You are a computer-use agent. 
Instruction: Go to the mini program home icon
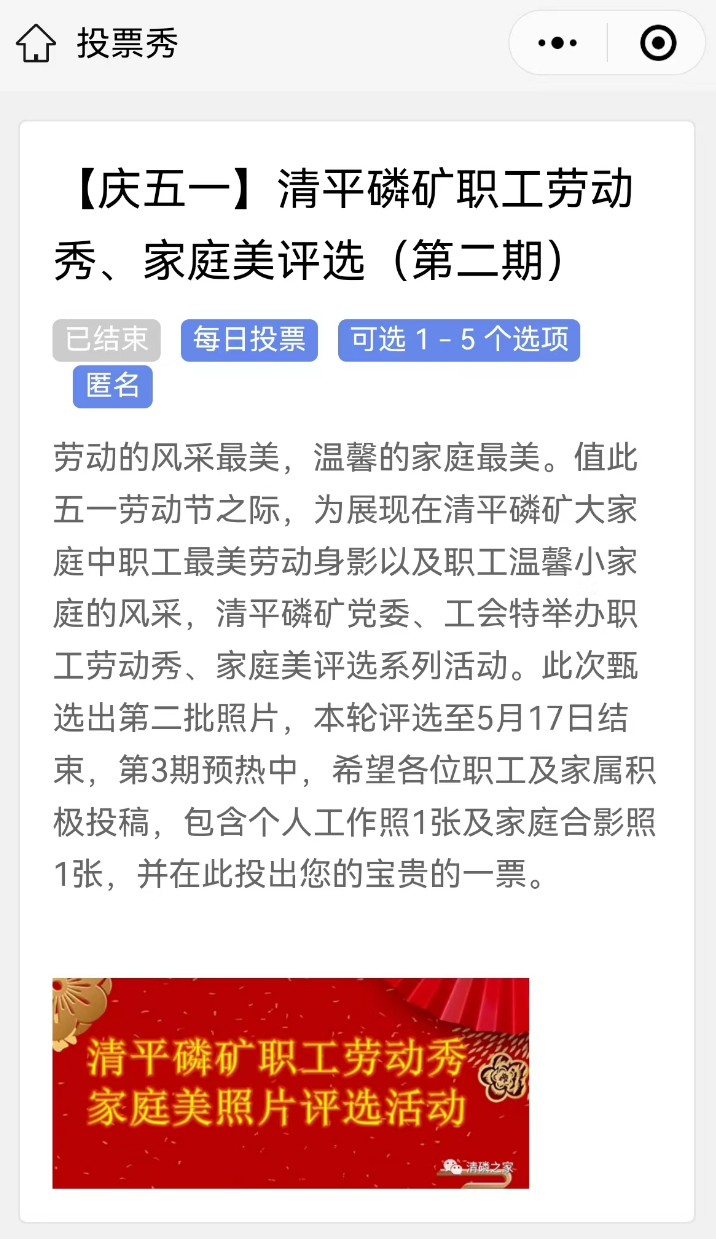36,44
